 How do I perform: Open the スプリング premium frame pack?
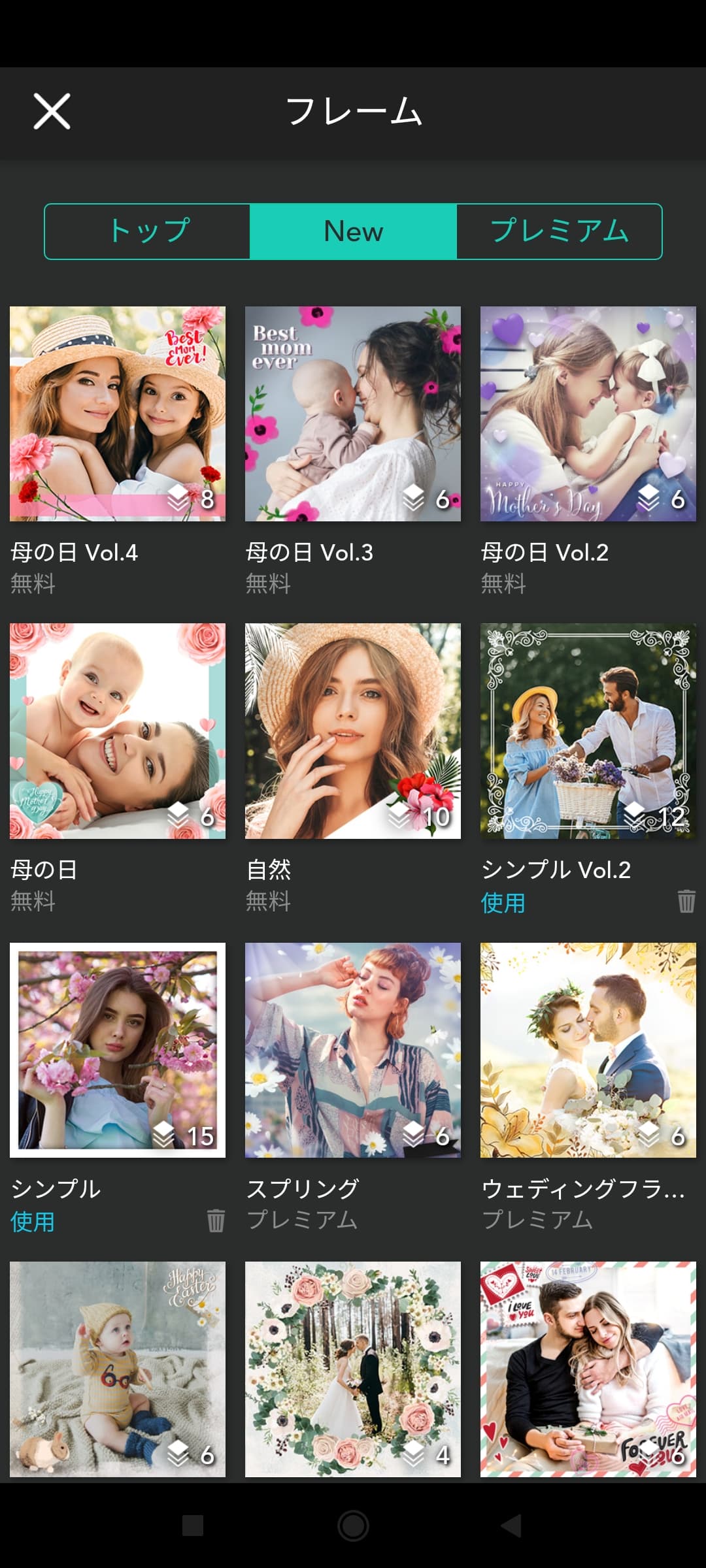click(353, 1050)
